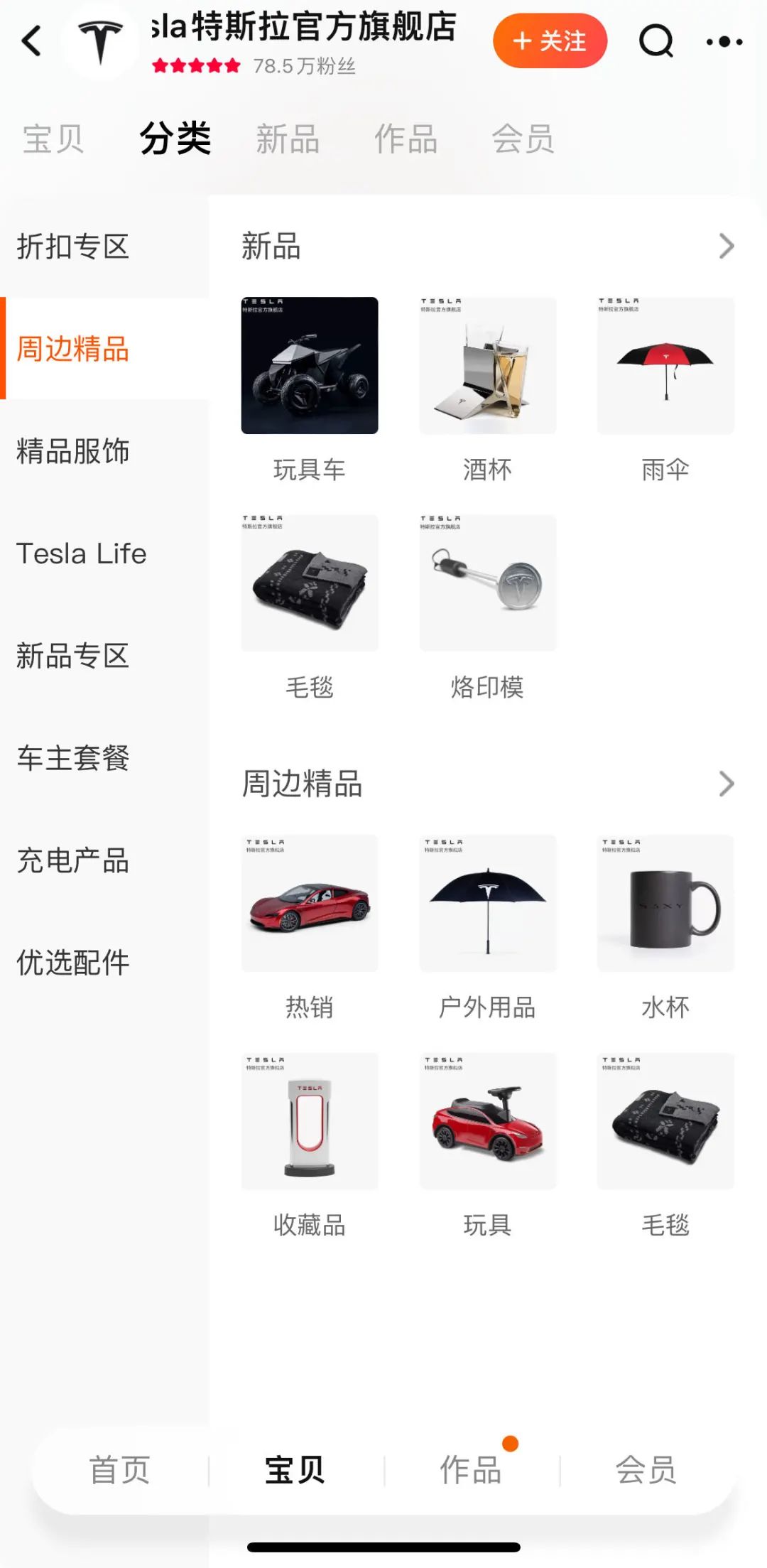The height and width of the screenshot is (1568, 767).
Task: Select 精品服饰 category
Action: [x=73, y=451]
